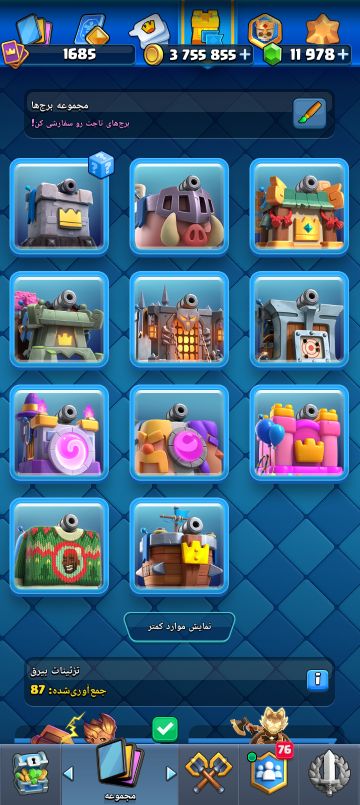The image size is (360, 805).
Task: Add more gold with the plus button
Action: click(244, 54)
